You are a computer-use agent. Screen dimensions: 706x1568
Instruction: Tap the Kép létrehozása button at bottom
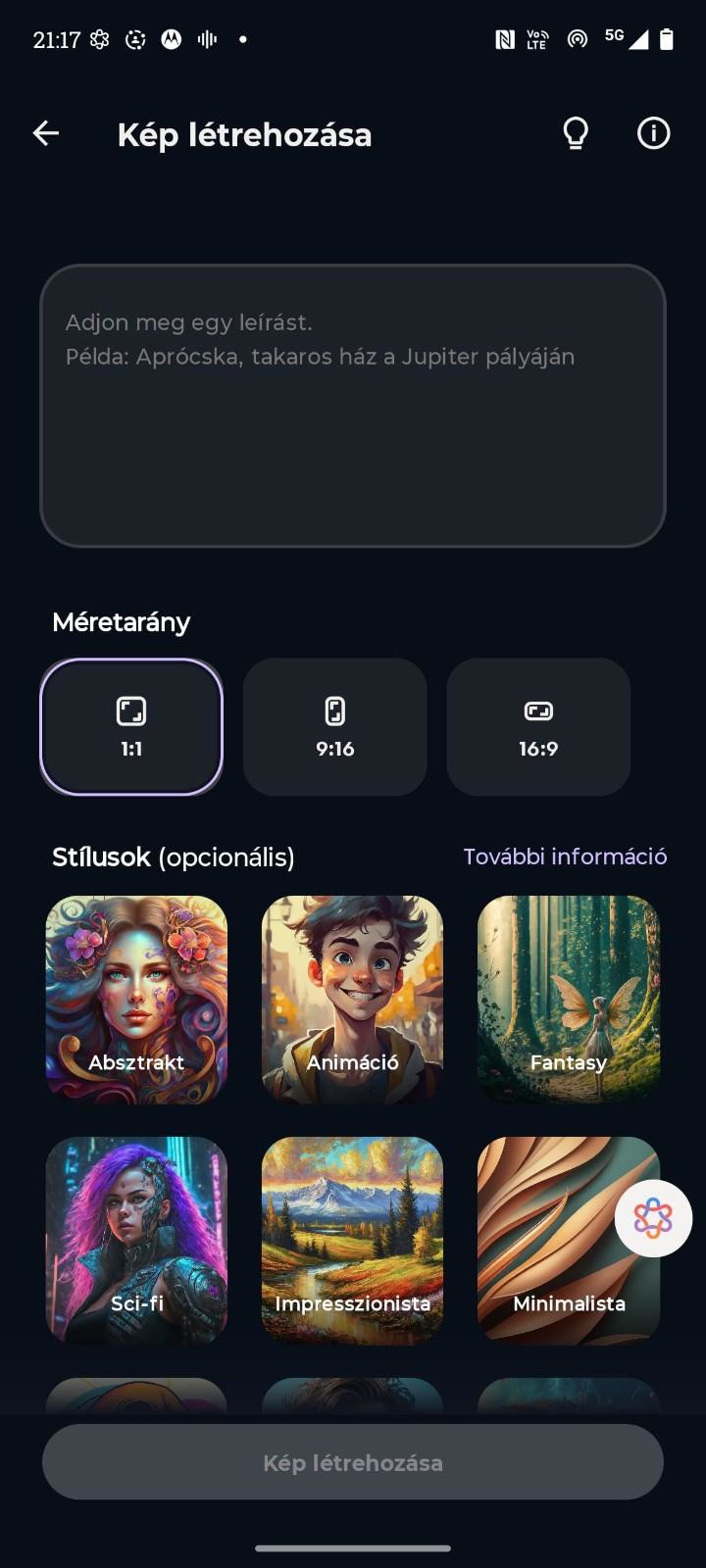coord(353,1462)
